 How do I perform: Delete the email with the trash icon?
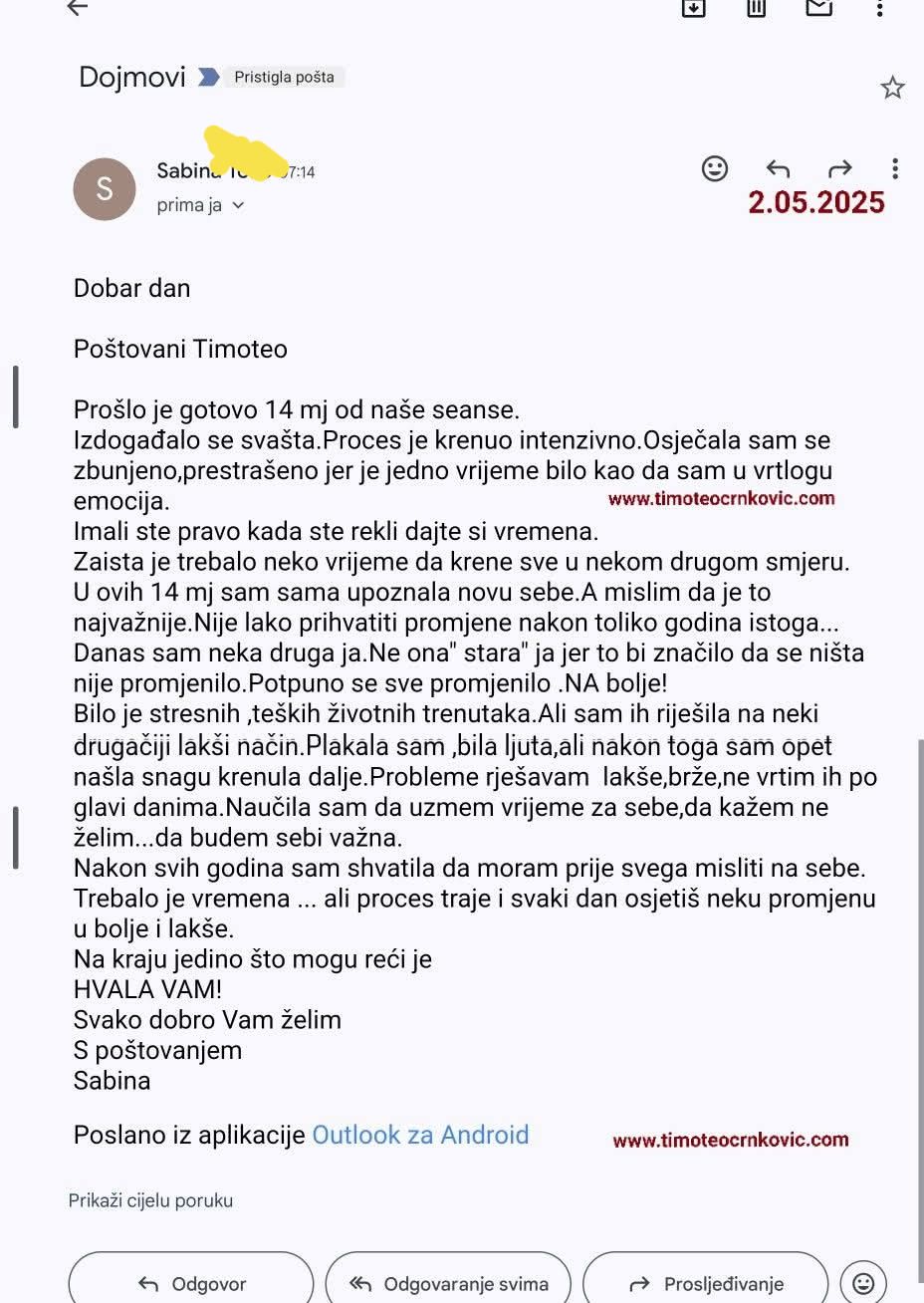[x=755, y=9]
